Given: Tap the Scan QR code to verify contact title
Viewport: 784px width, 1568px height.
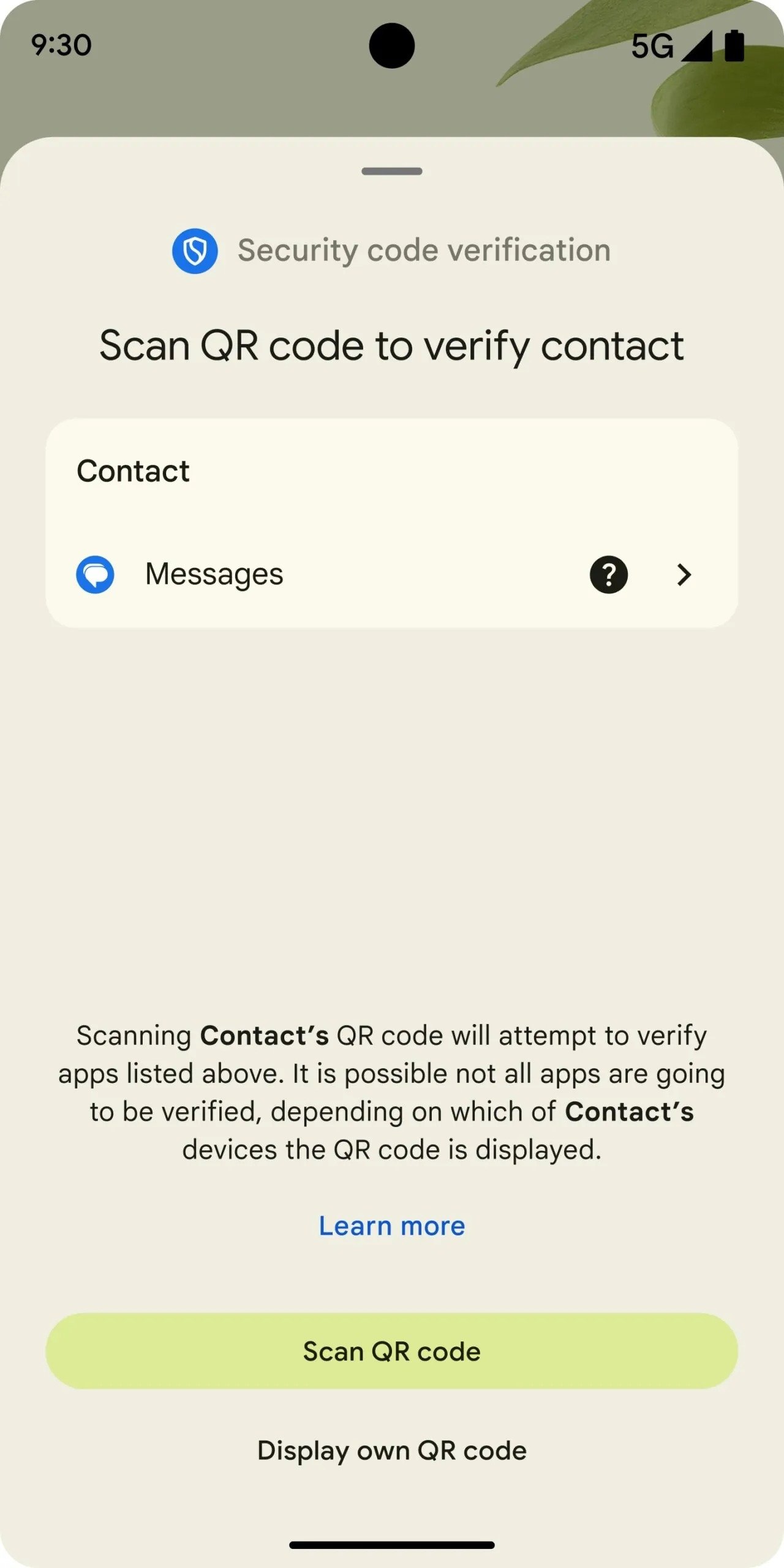Looking at the screenshot, I should [392, 345].
